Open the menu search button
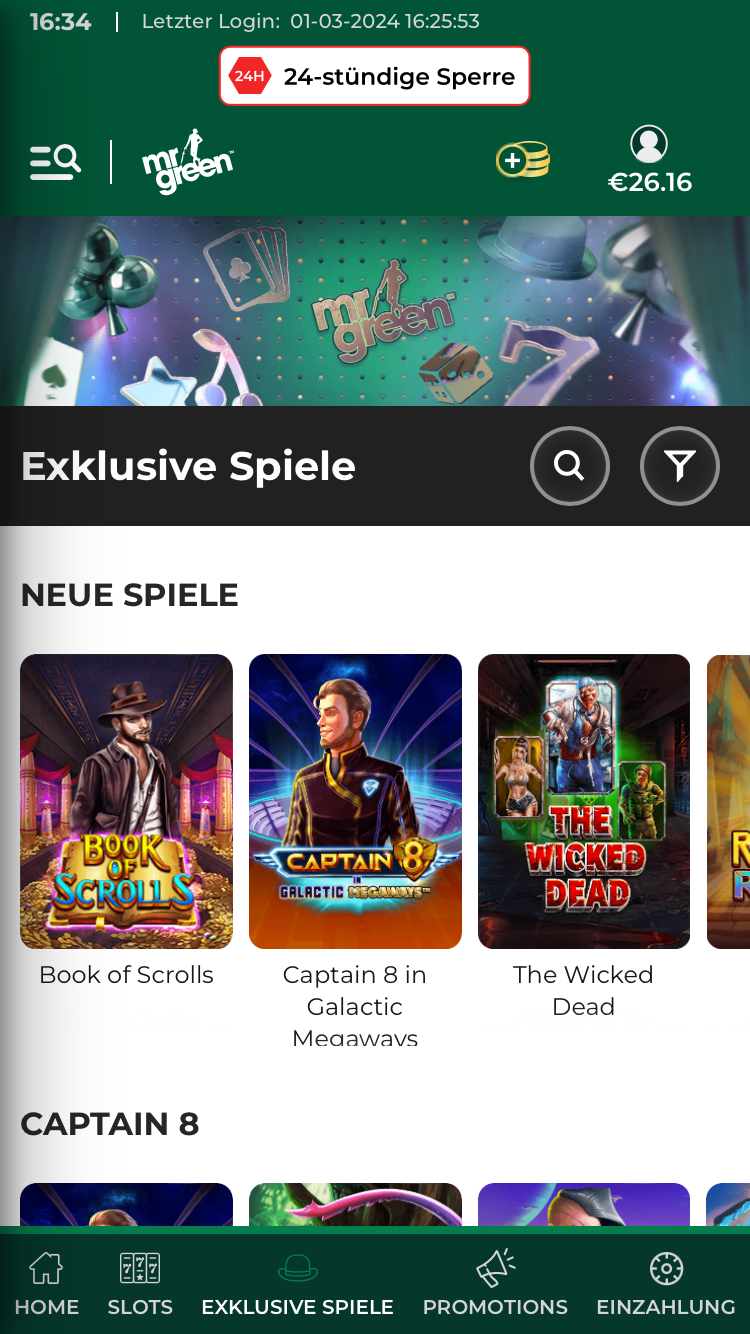 coord(55,162)
